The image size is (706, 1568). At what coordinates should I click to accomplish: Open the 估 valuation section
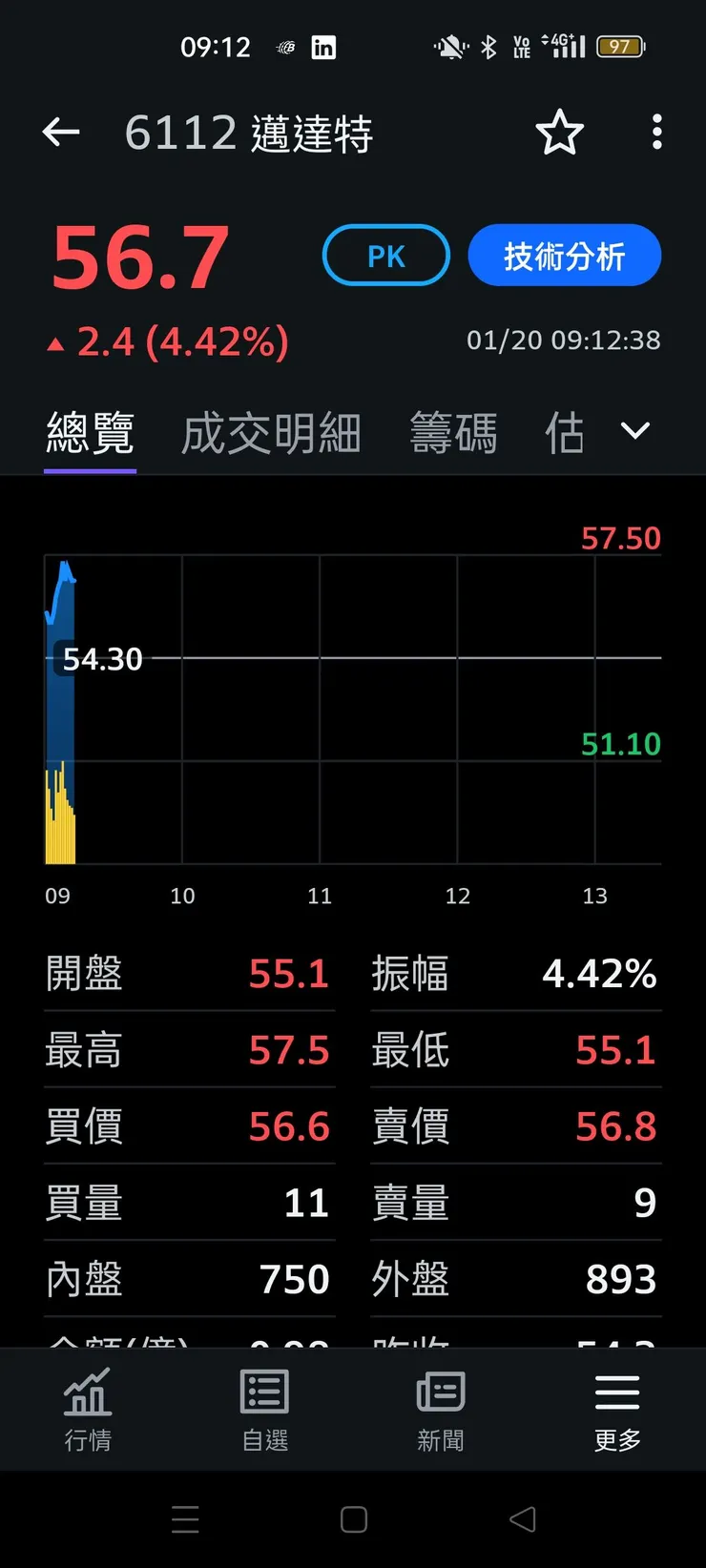565,431
